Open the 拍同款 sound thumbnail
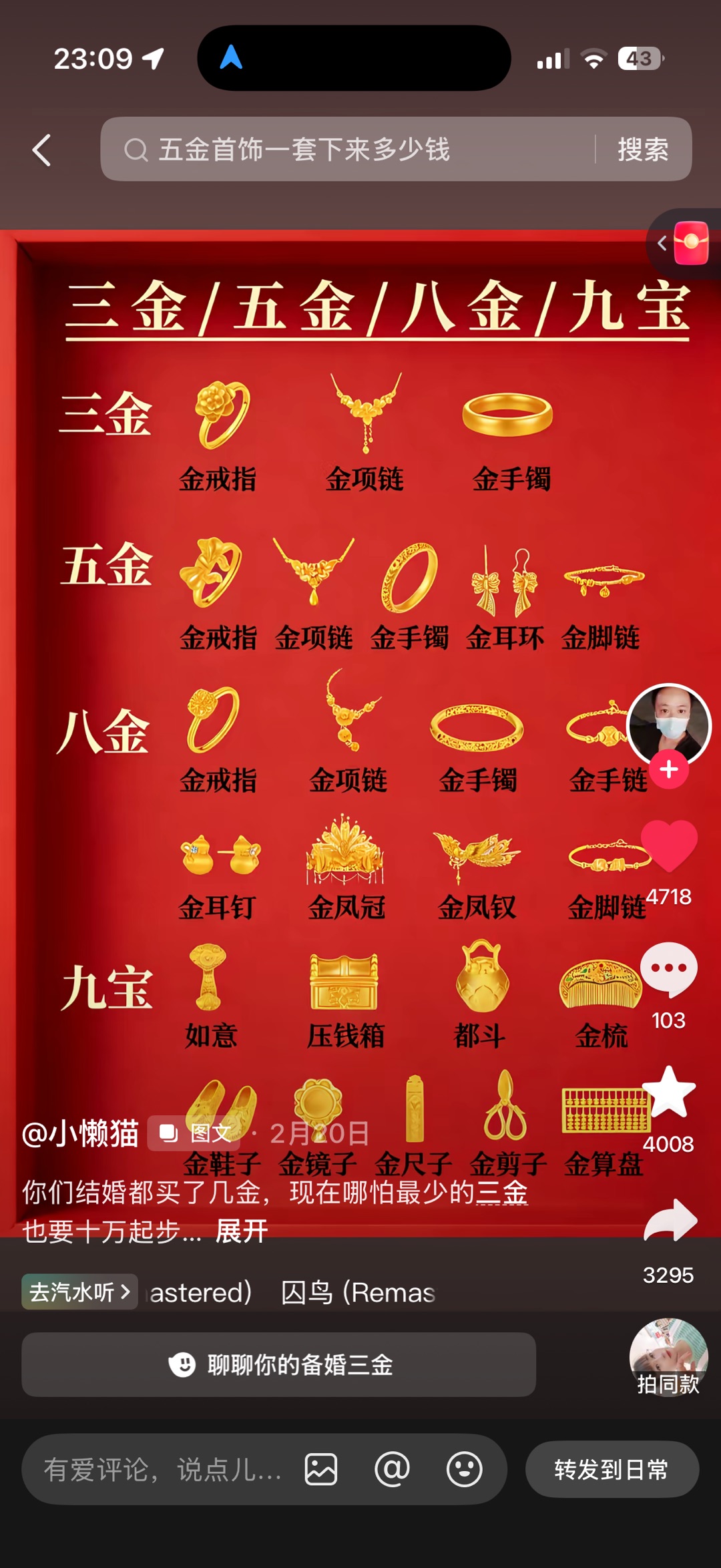721x1568 pixels. pos(668,1357)
